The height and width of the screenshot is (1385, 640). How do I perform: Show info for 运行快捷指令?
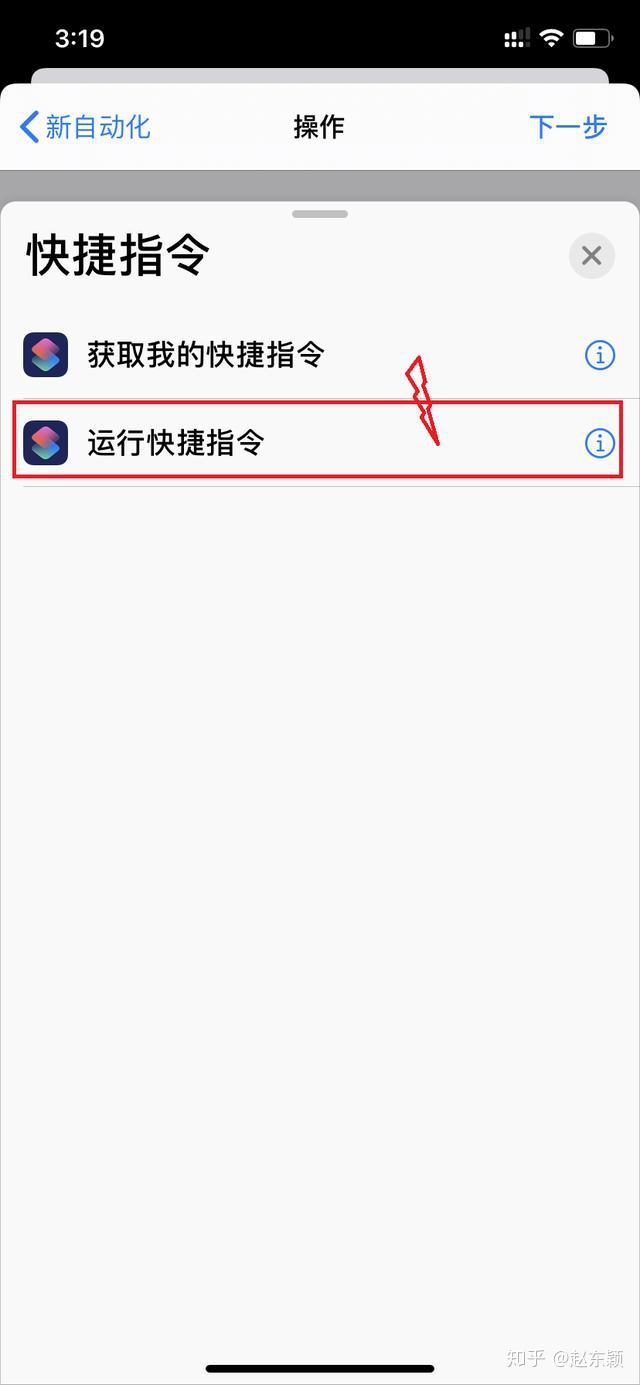coord(599,442)
